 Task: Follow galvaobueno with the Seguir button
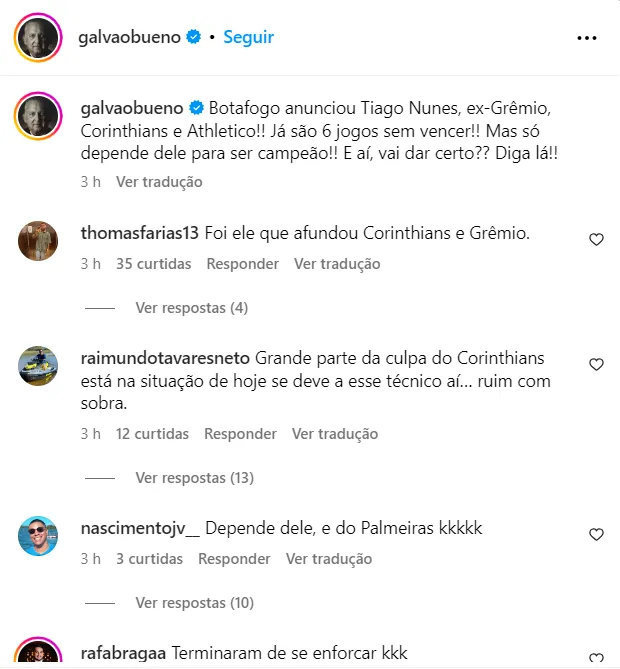tap(248, 37)
